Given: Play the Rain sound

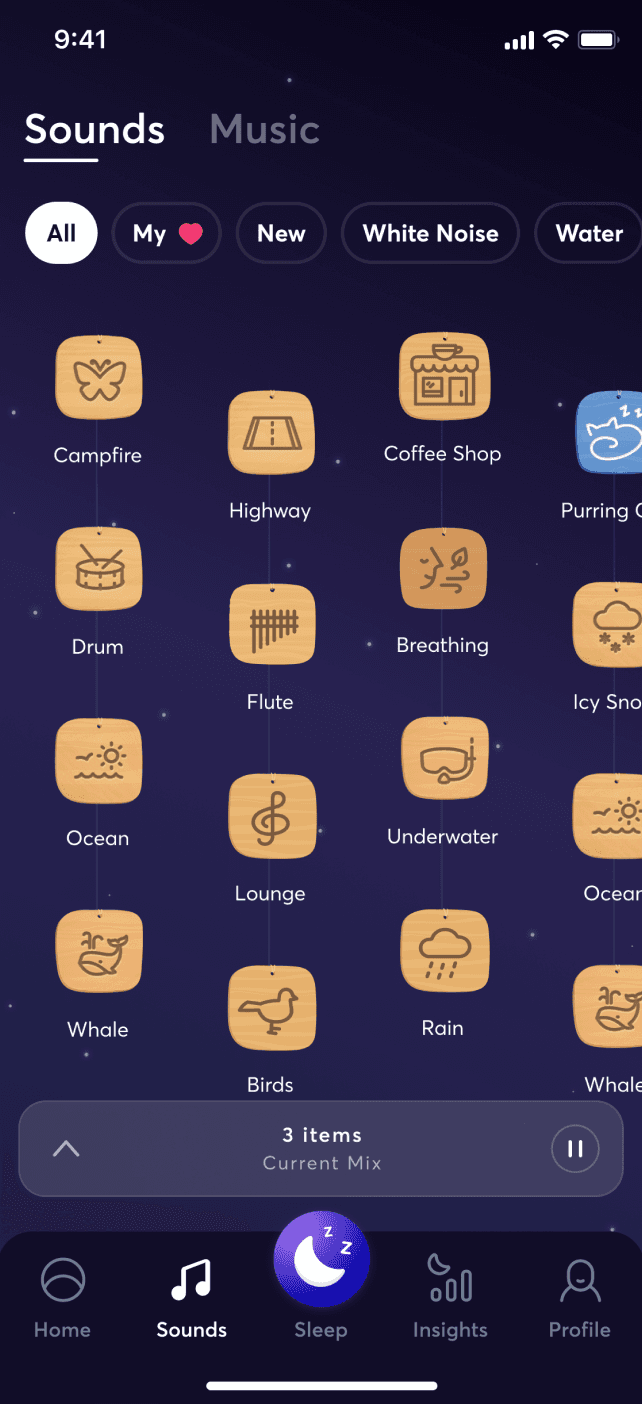Looking at the screenshot, I should point(443,950).
